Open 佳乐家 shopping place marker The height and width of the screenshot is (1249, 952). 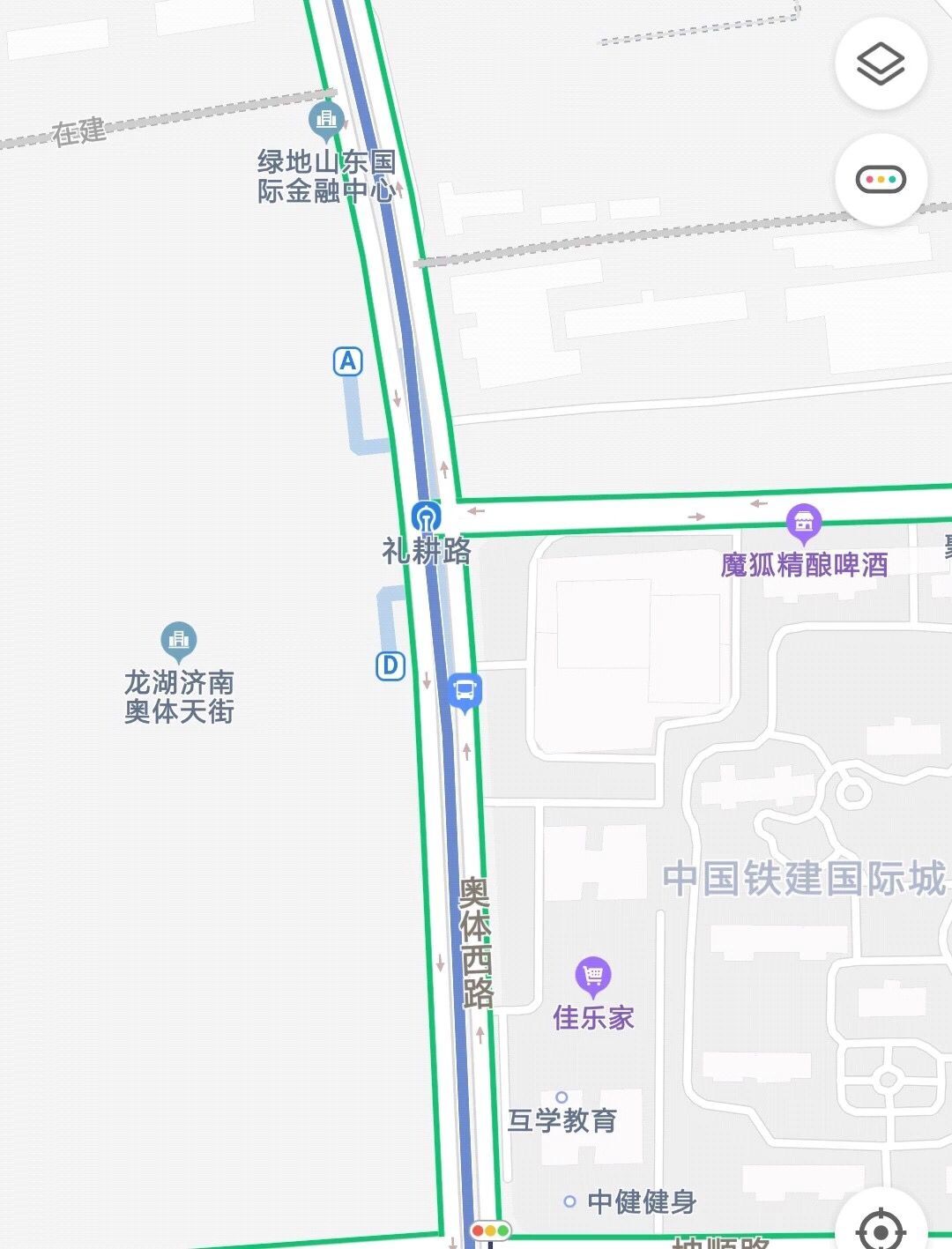click(x=592, y=976)
